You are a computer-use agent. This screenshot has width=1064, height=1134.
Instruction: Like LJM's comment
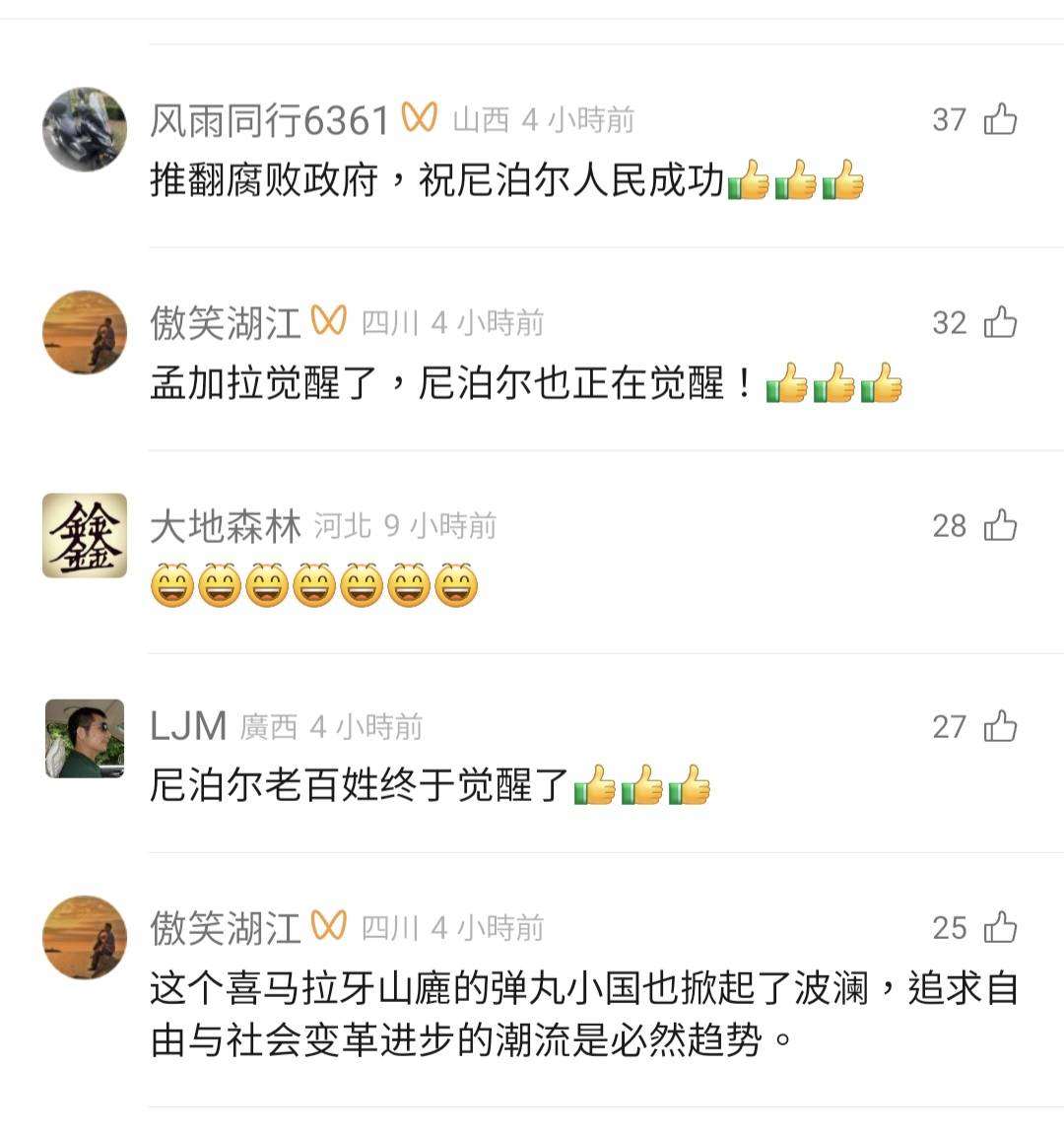click(1001, 726)
